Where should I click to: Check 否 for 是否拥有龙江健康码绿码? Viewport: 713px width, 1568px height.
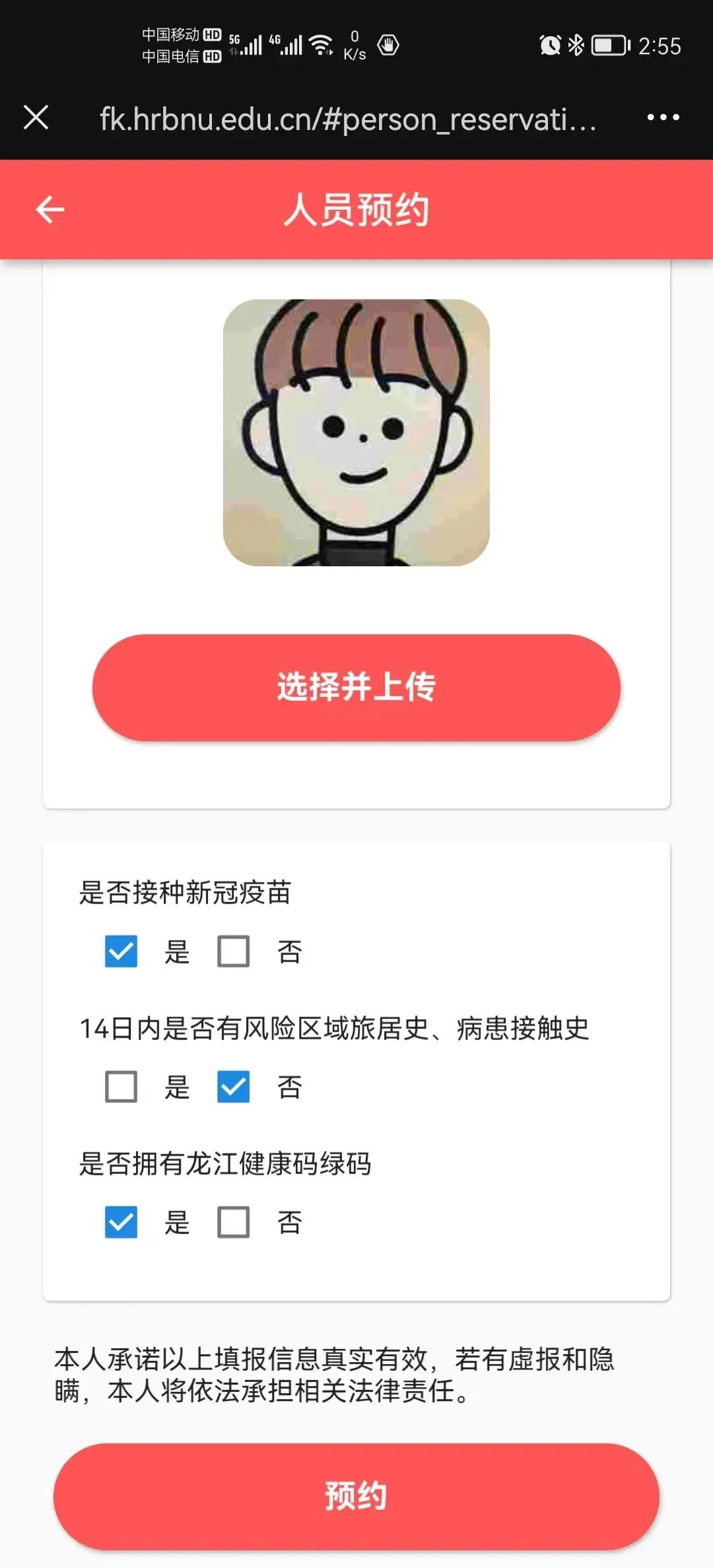point(234,1222)
